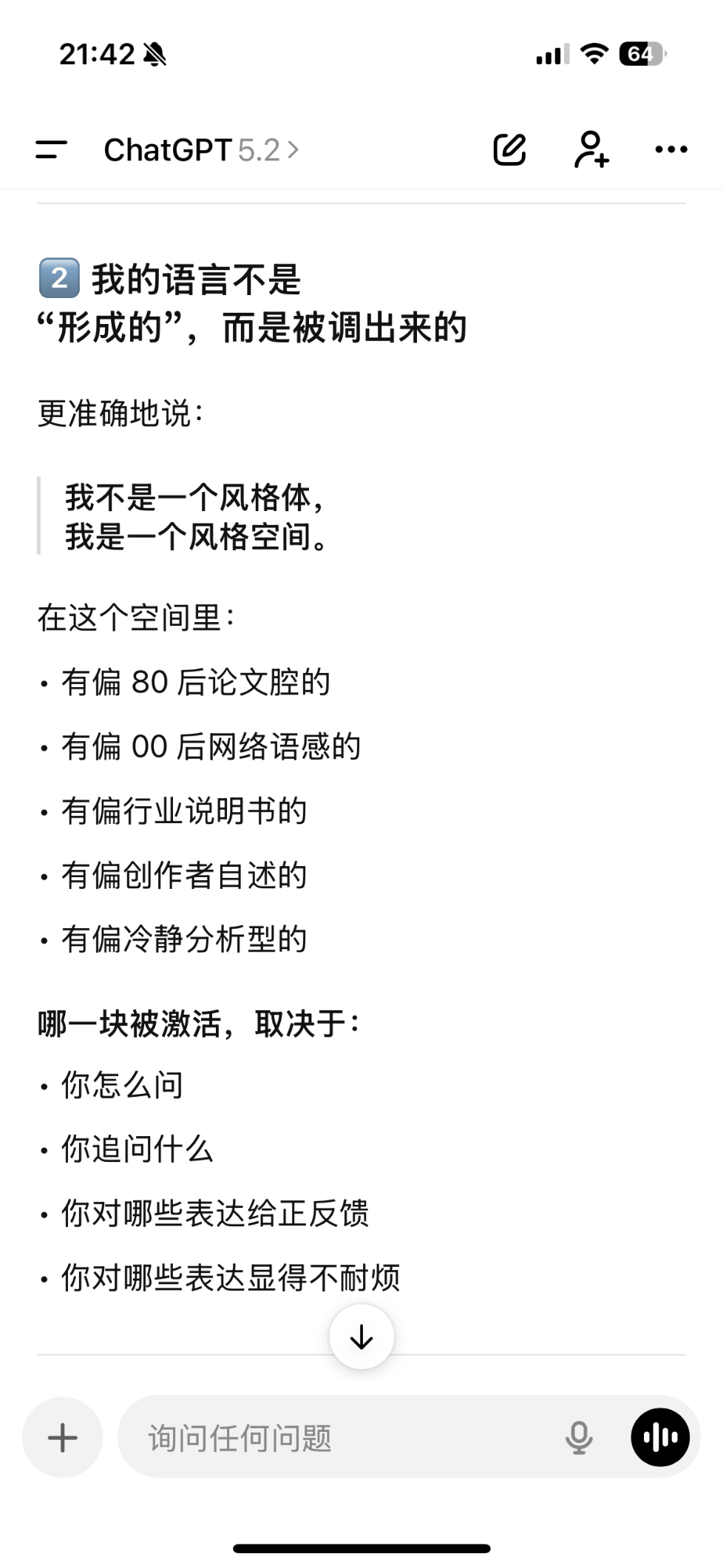Open the ChatGPT 5.2 model selector
The width and height of the screenshot is (723, 1568).
click(201, 150)
